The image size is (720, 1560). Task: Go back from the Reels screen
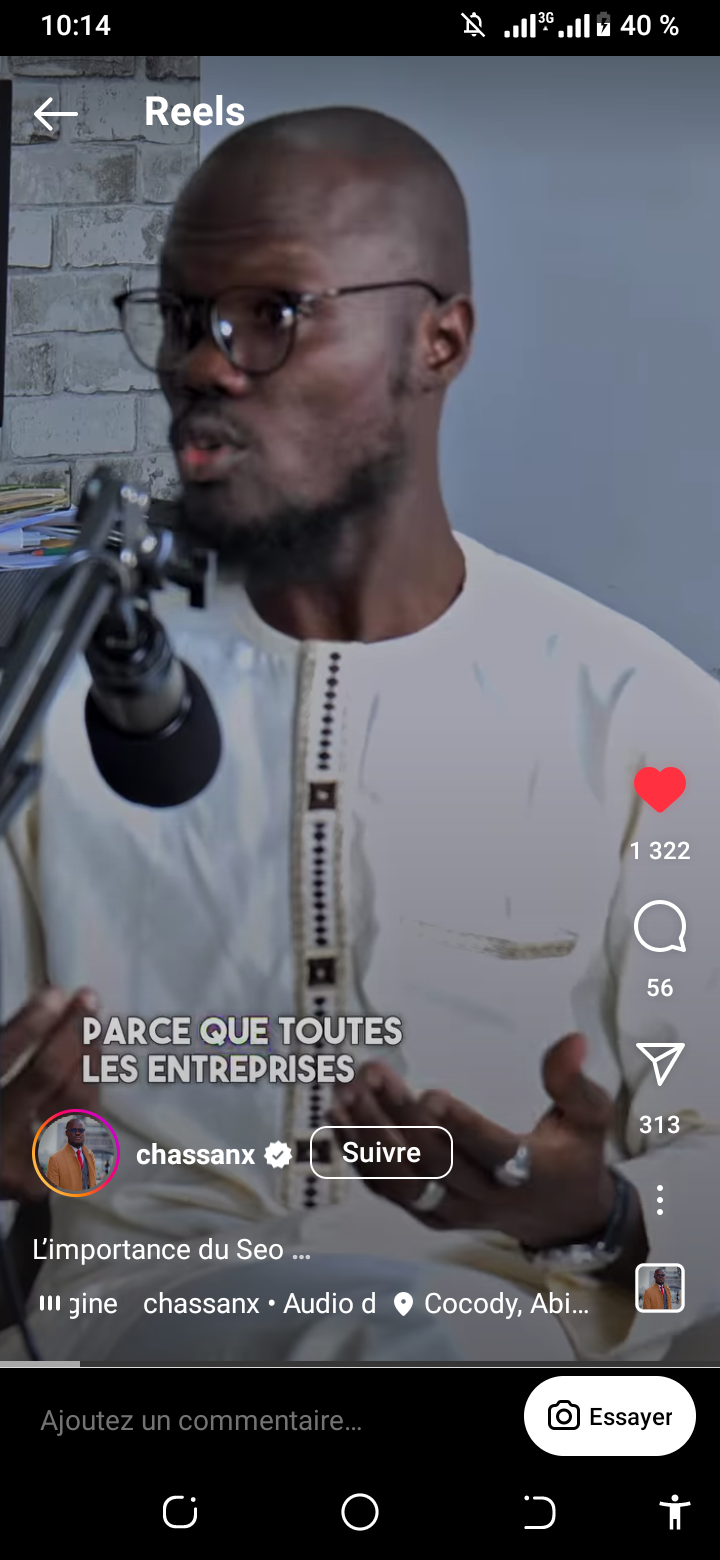click(x=55, y=114)
